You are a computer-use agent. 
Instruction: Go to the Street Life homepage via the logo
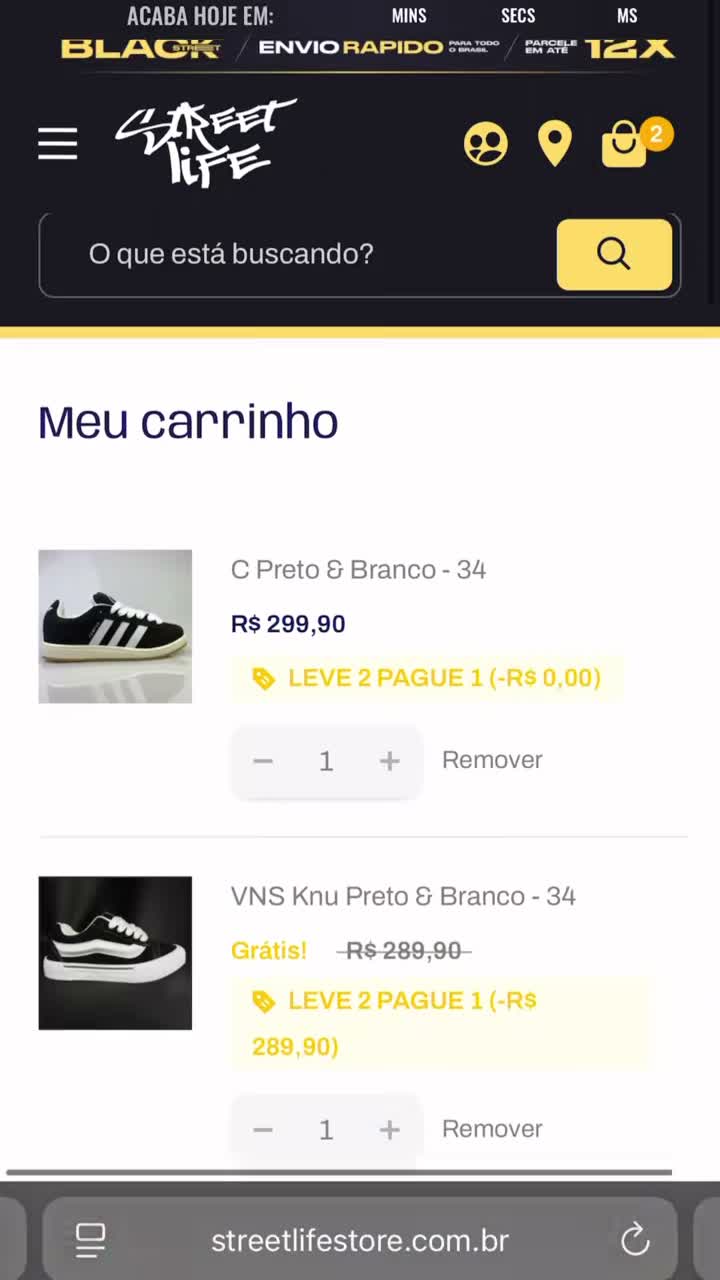207,143
